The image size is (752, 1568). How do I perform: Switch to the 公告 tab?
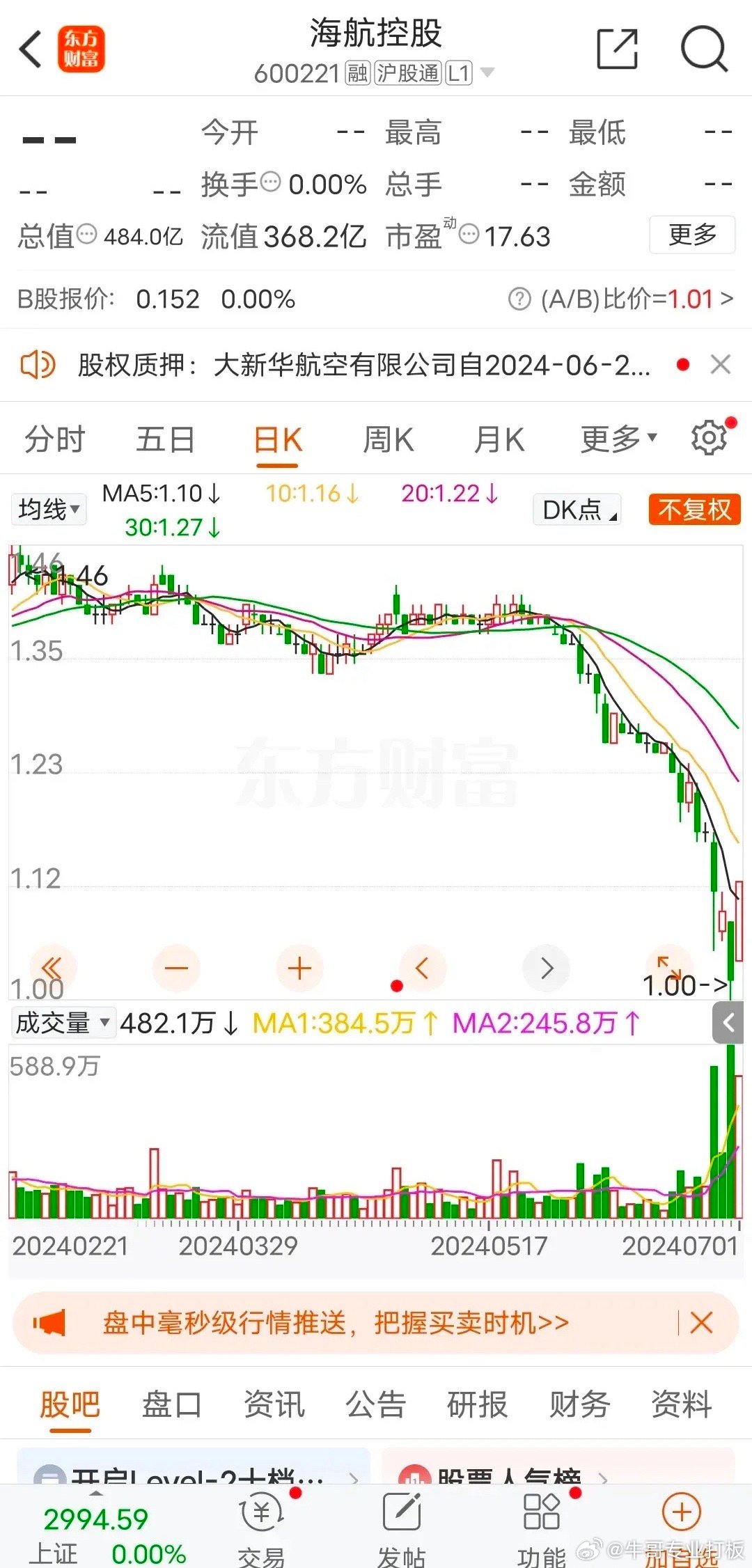click(375, 1404)
